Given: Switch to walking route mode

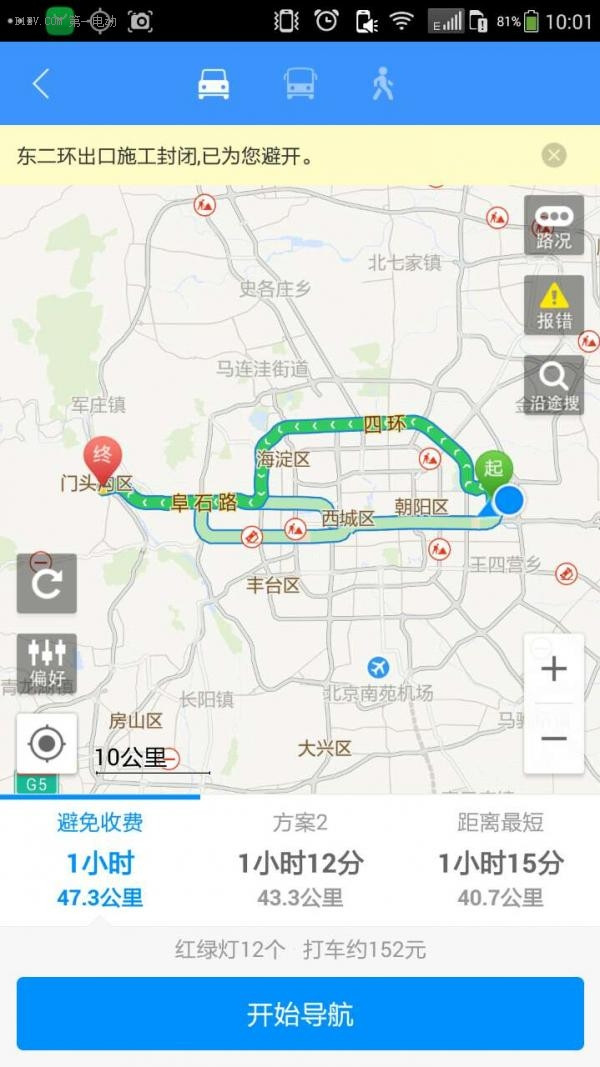Looking at the screenshot, I should pos(382,84).
